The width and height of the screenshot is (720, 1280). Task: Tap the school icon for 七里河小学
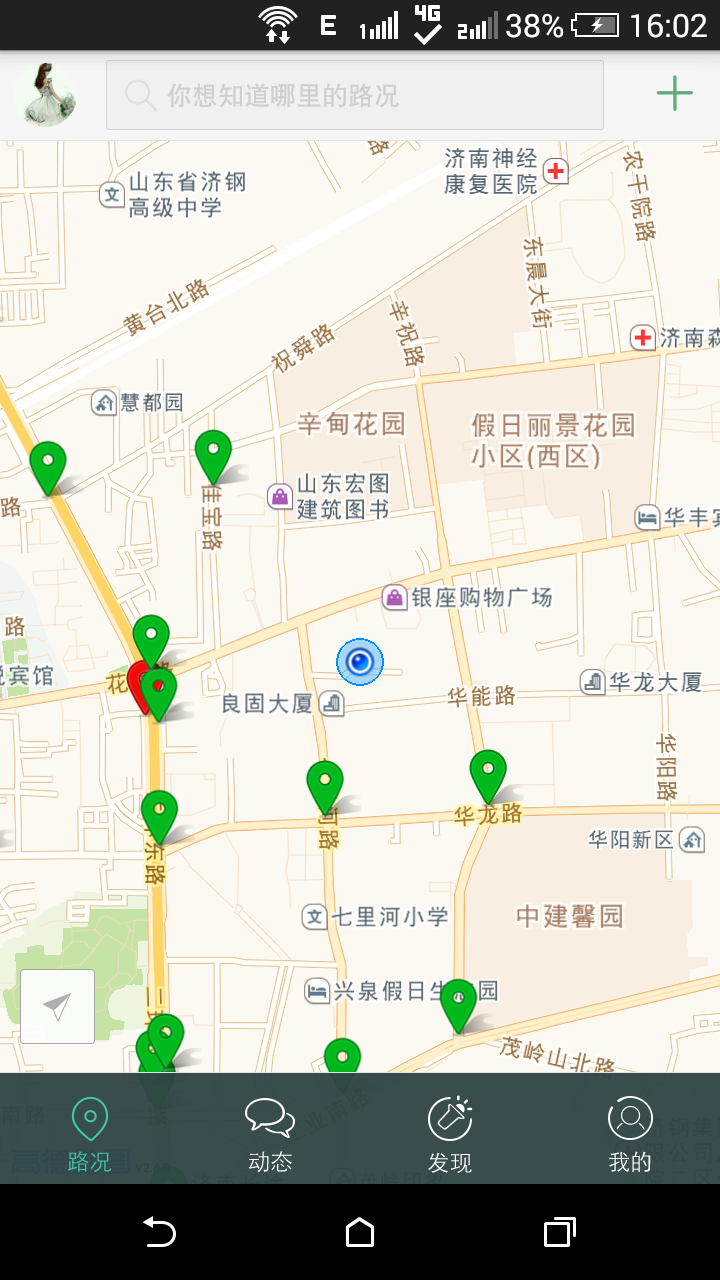pos(314,916)
